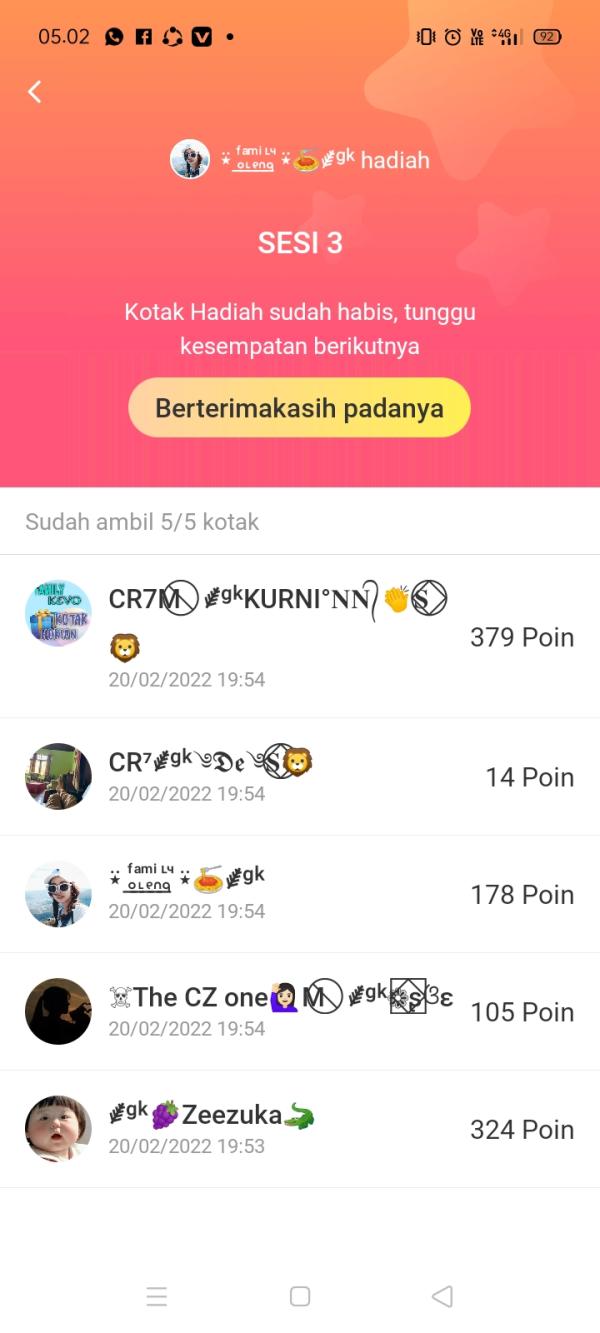The image size is (600, 1333).
Task: Open The CZ one's recipient row
Action: [300, 1011]
